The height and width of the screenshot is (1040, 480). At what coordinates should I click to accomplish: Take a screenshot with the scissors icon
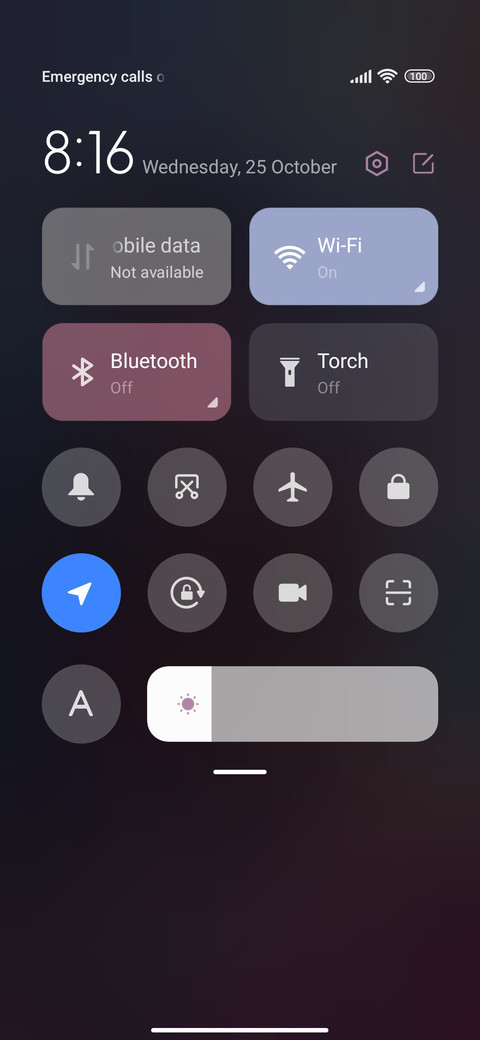click(187, 487)
